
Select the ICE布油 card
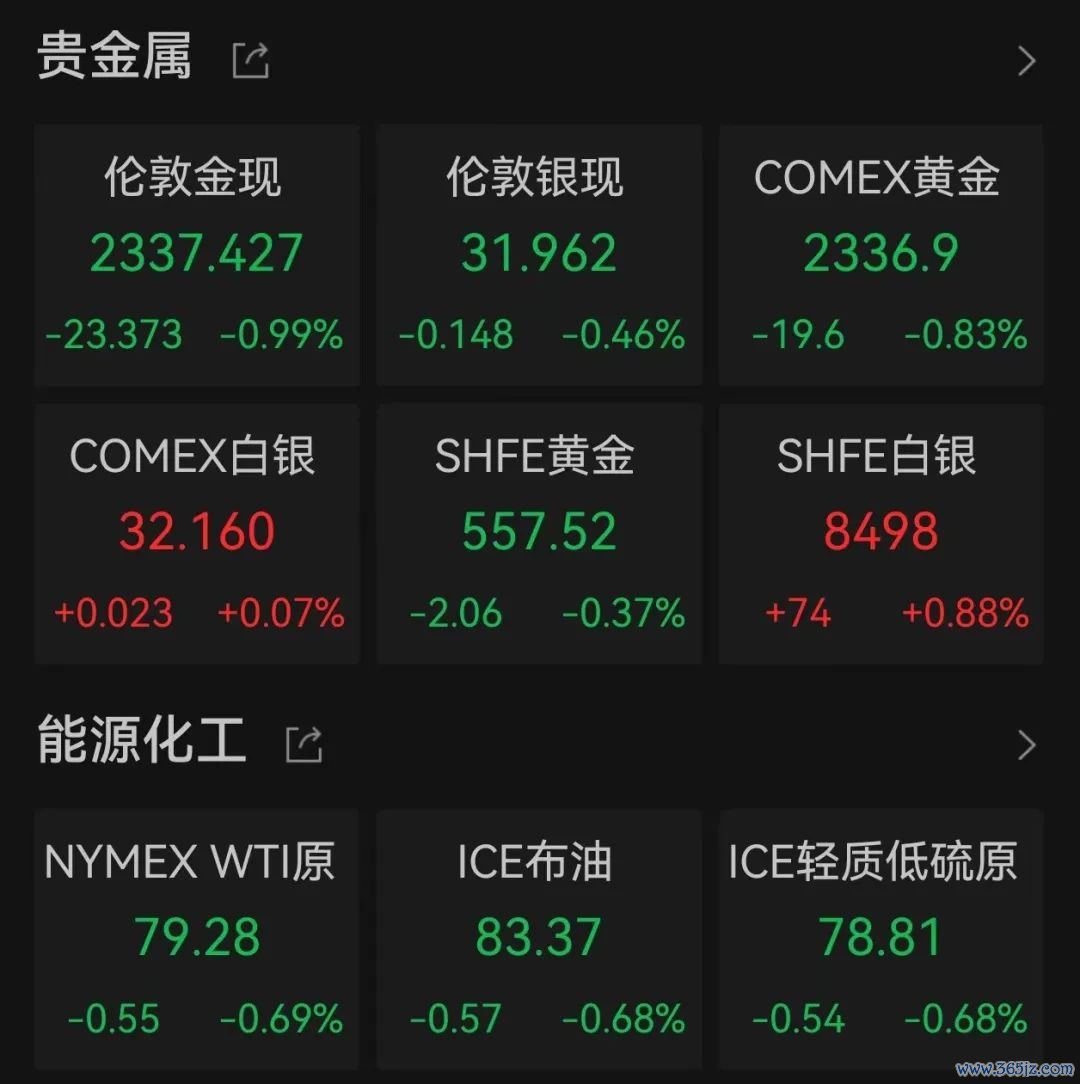[539, 938]
